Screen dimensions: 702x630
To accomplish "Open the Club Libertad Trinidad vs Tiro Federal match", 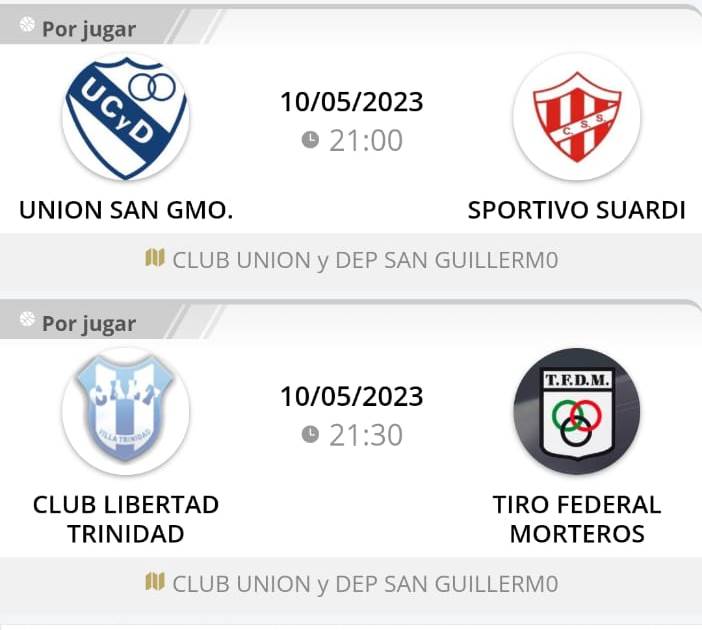I will (x=351, y=415).
